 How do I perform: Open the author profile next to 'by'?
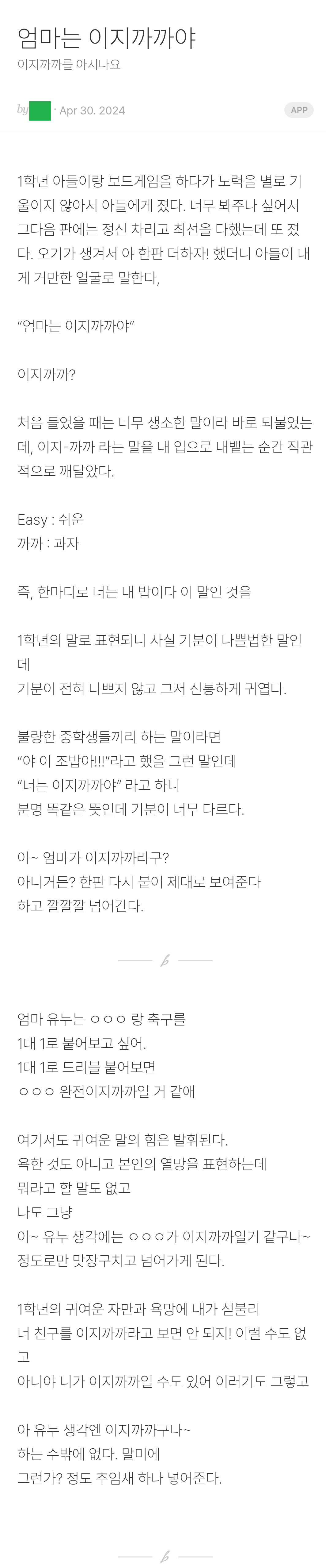(x=40, y=111)
